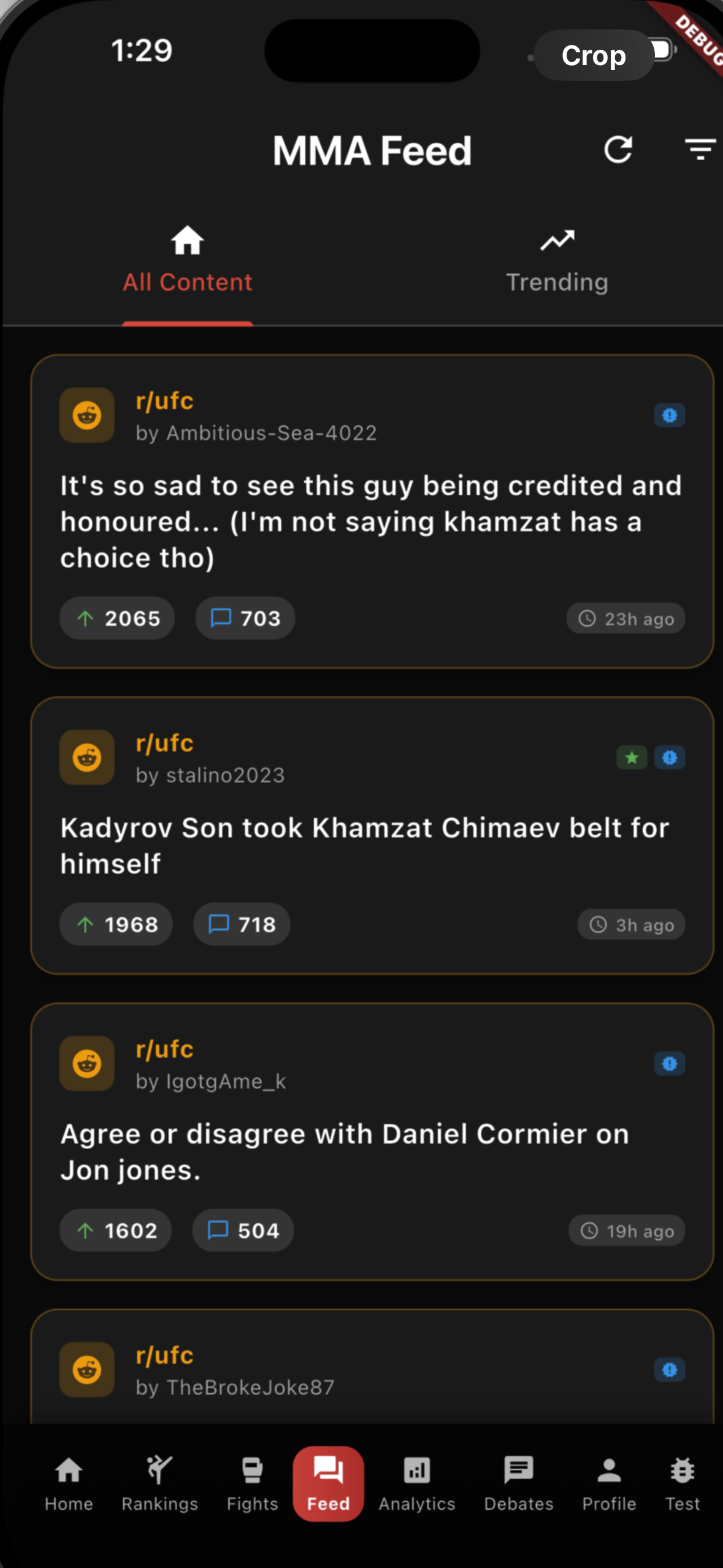The image size is (723, 1568).
Task: Tap the Crop button
Action: point(593,56)
